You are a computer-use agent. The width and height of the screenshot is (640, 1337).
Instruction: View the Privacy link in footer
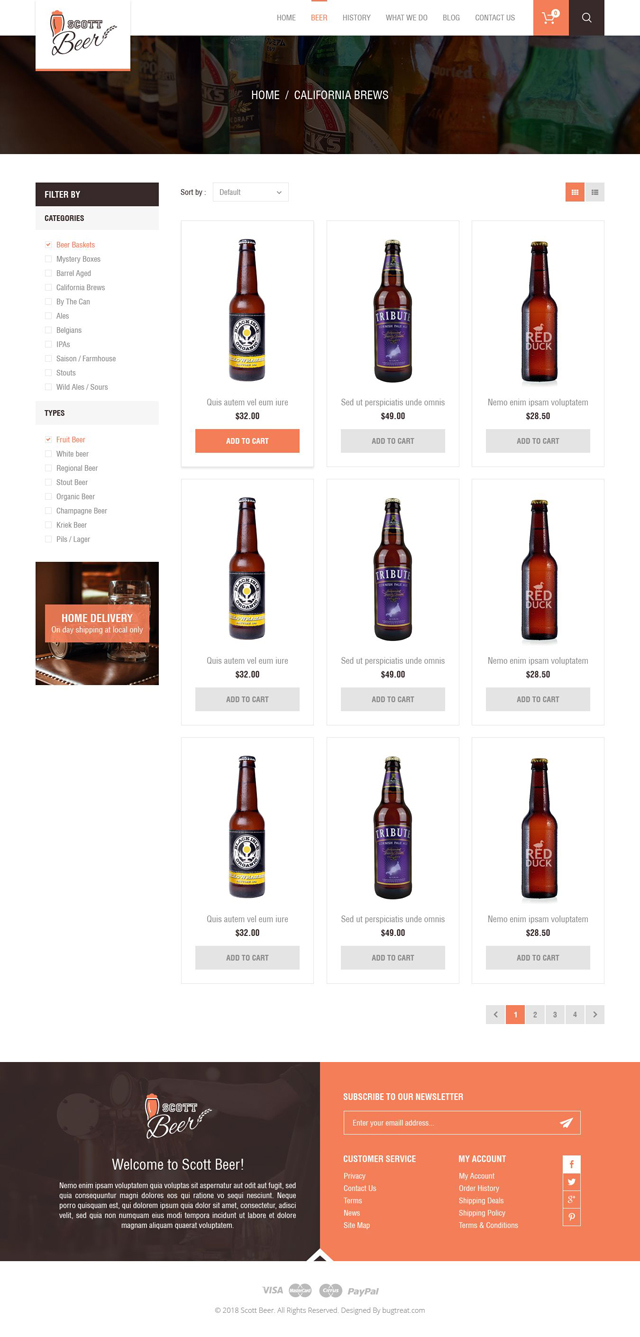coord(355,1176)
